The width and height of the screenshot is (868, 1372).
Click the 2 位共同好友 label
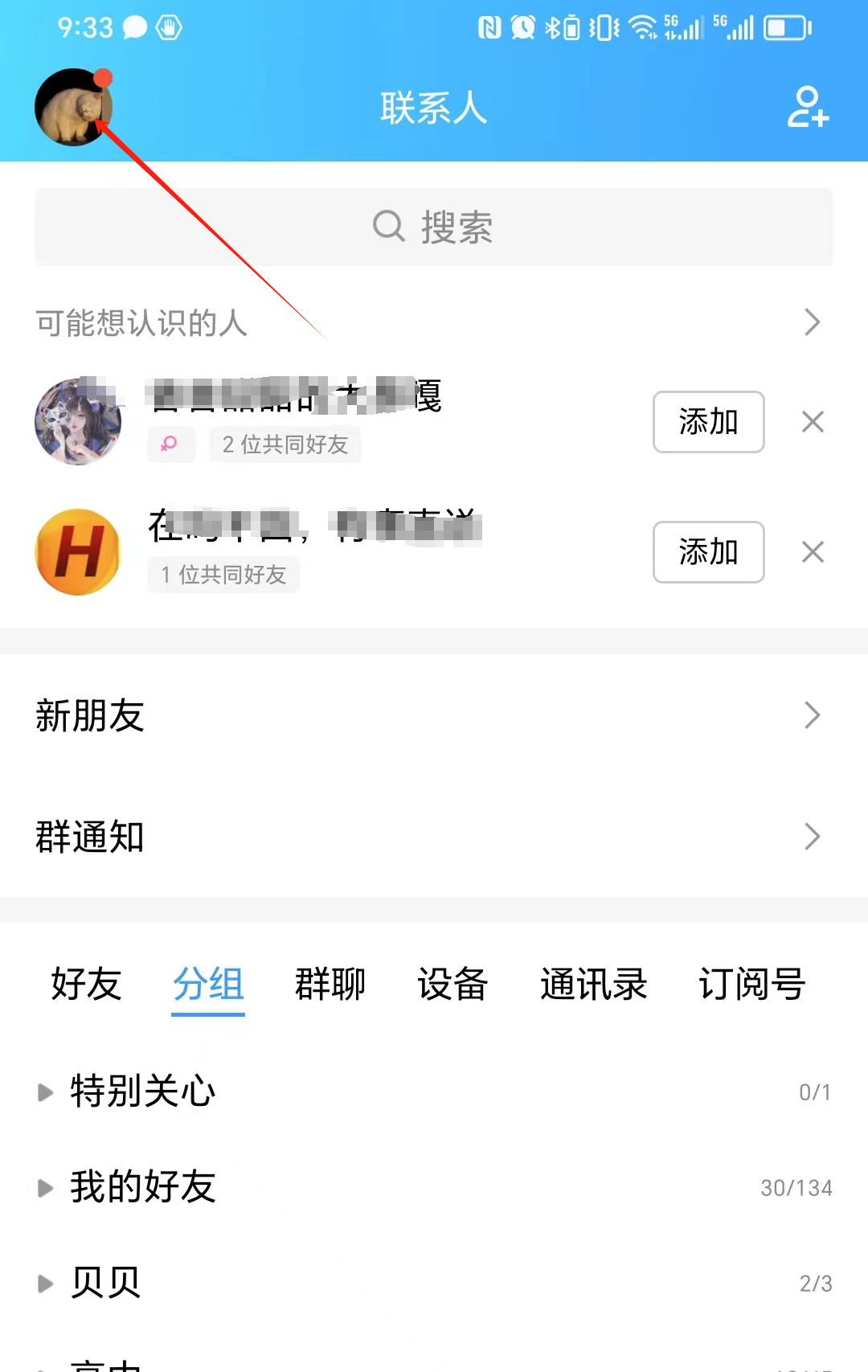coord(285,444)
